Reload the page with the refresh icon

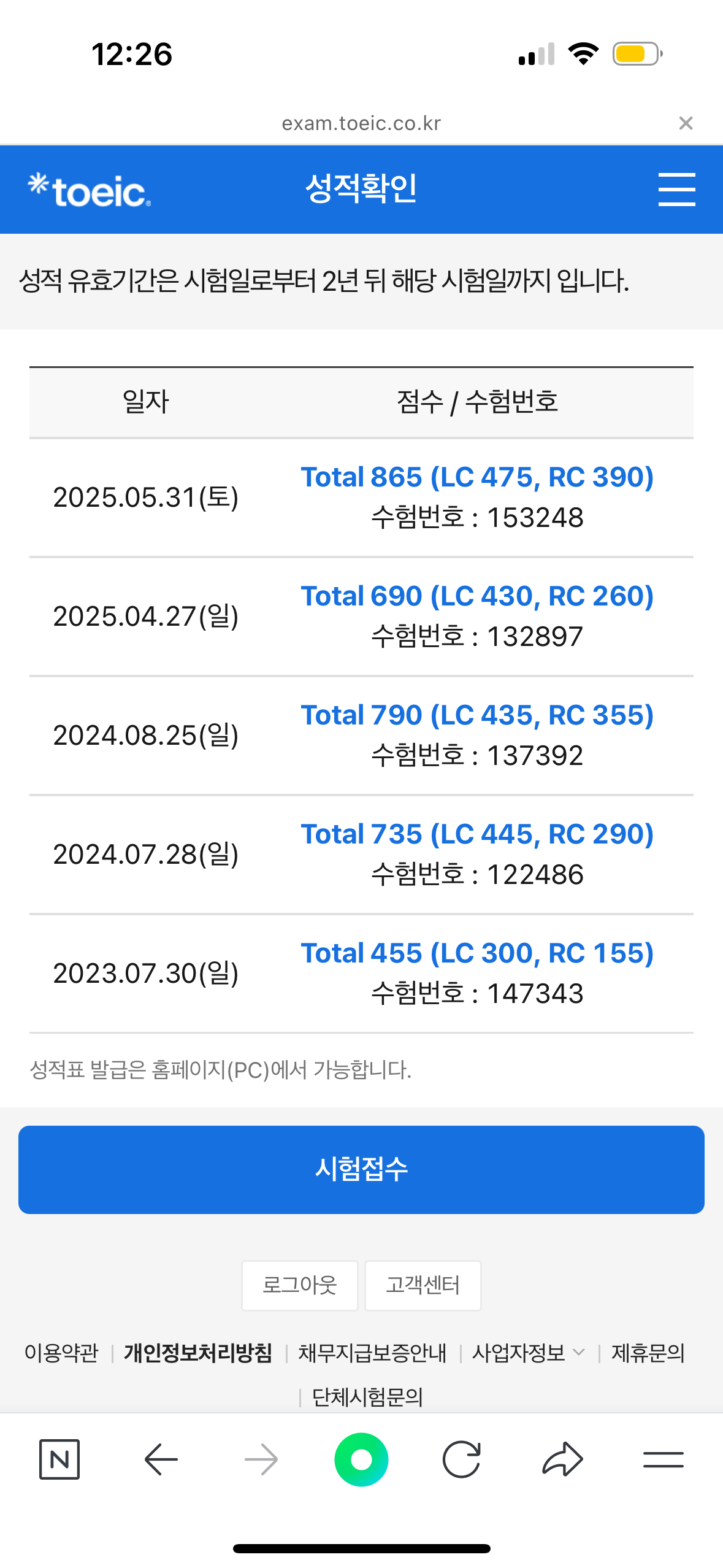[x=461, y=1459]
